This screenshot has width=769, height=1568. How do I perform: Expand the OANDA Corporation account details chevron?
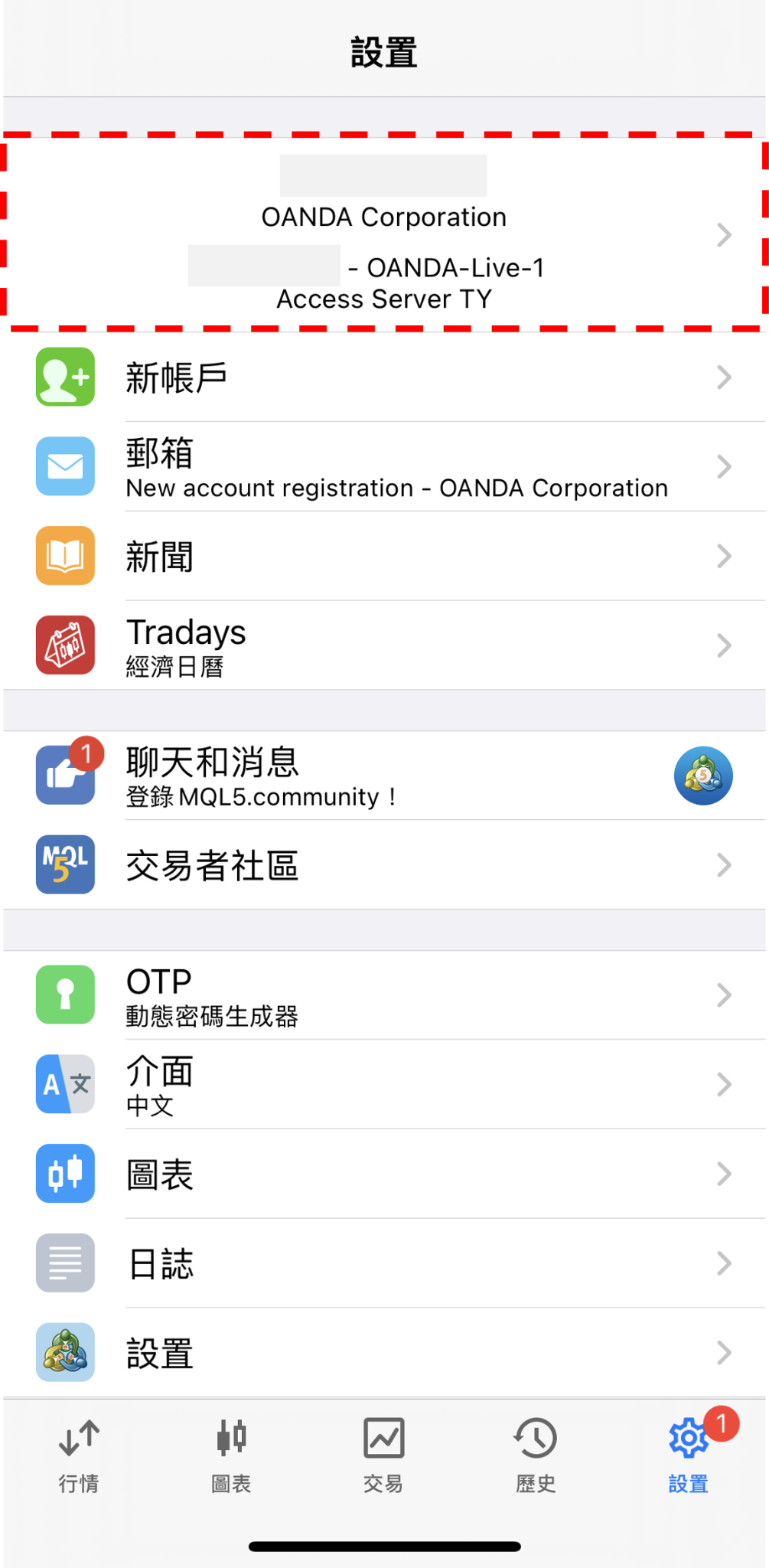point(725,234)
